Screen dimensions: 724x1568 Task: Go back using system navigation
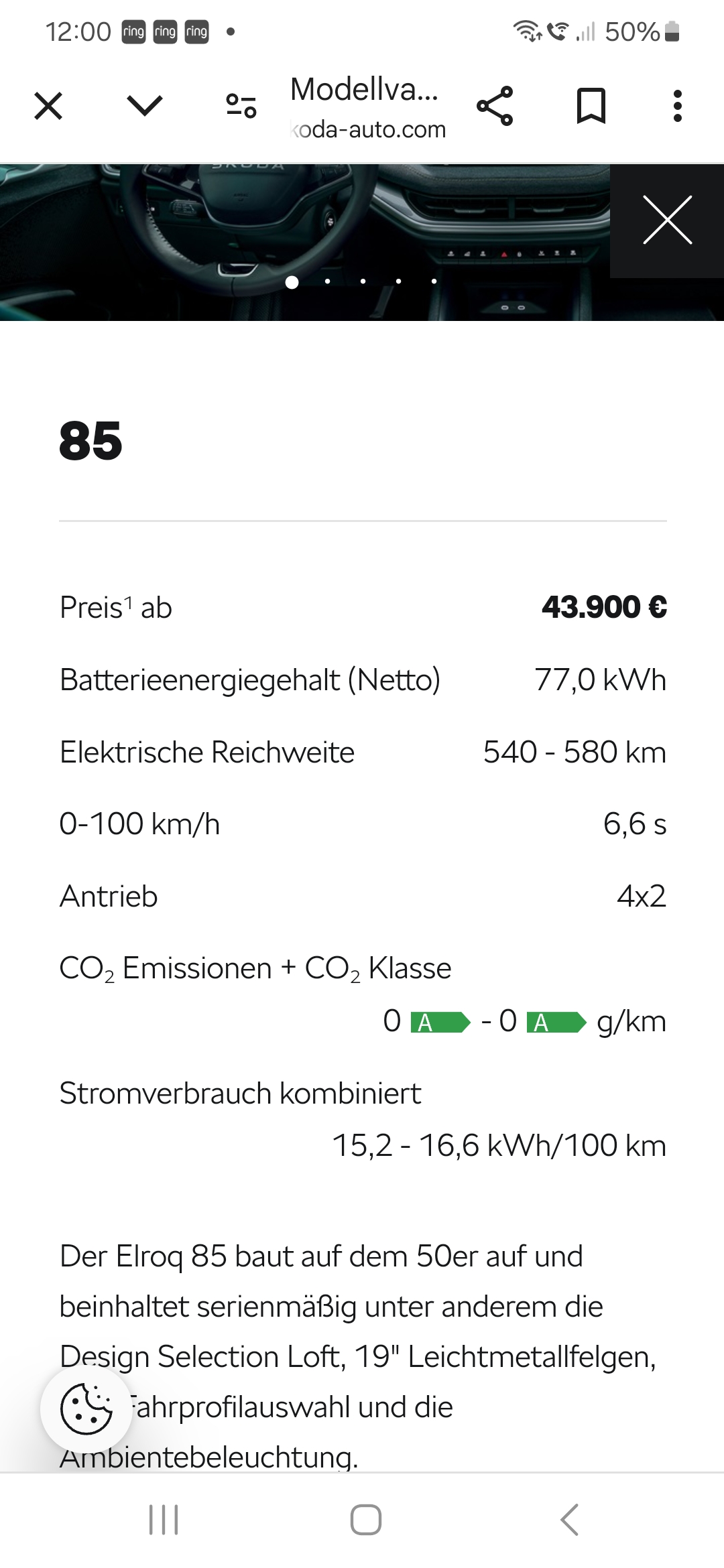(569, 1520)
